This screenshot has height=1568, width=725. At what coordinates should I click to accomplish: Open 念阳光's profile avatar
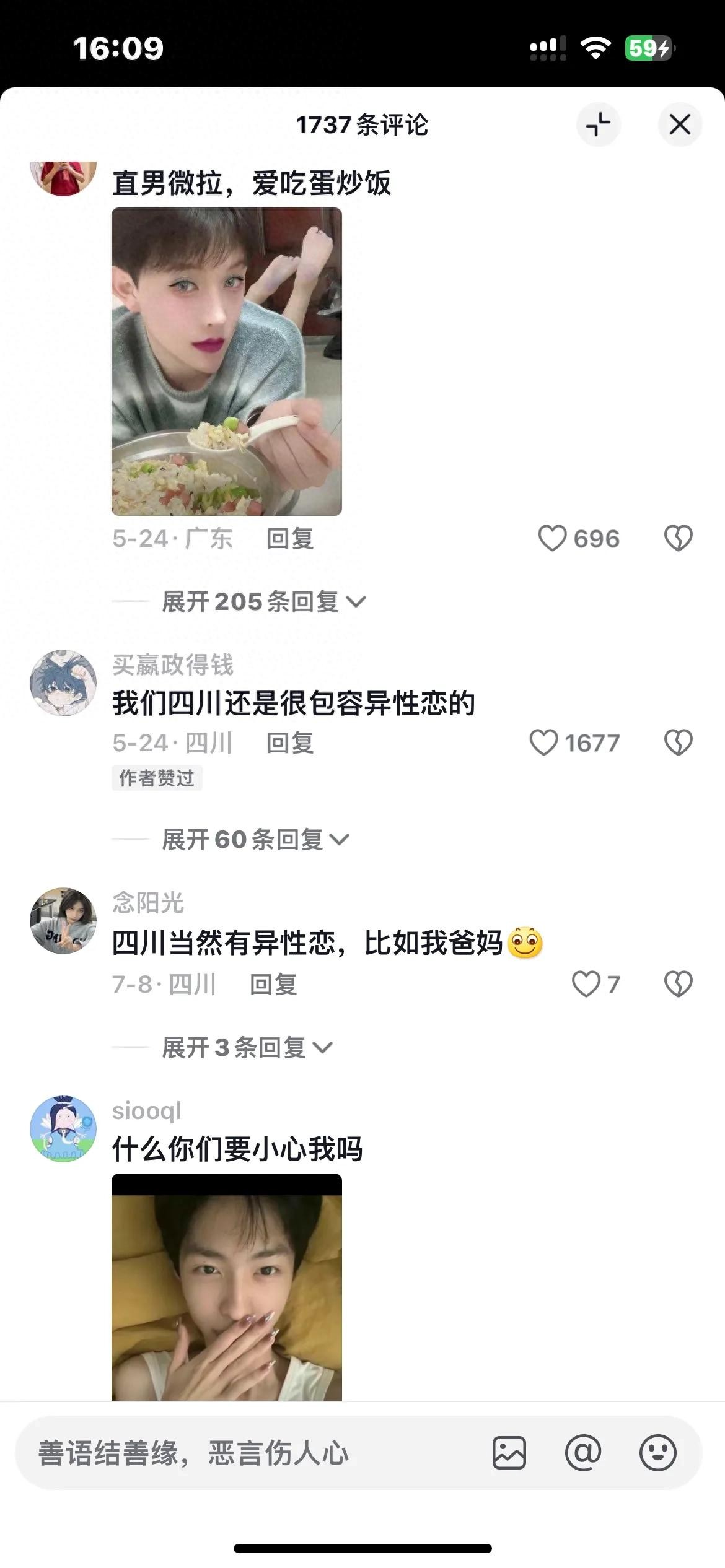coord(63,920)
